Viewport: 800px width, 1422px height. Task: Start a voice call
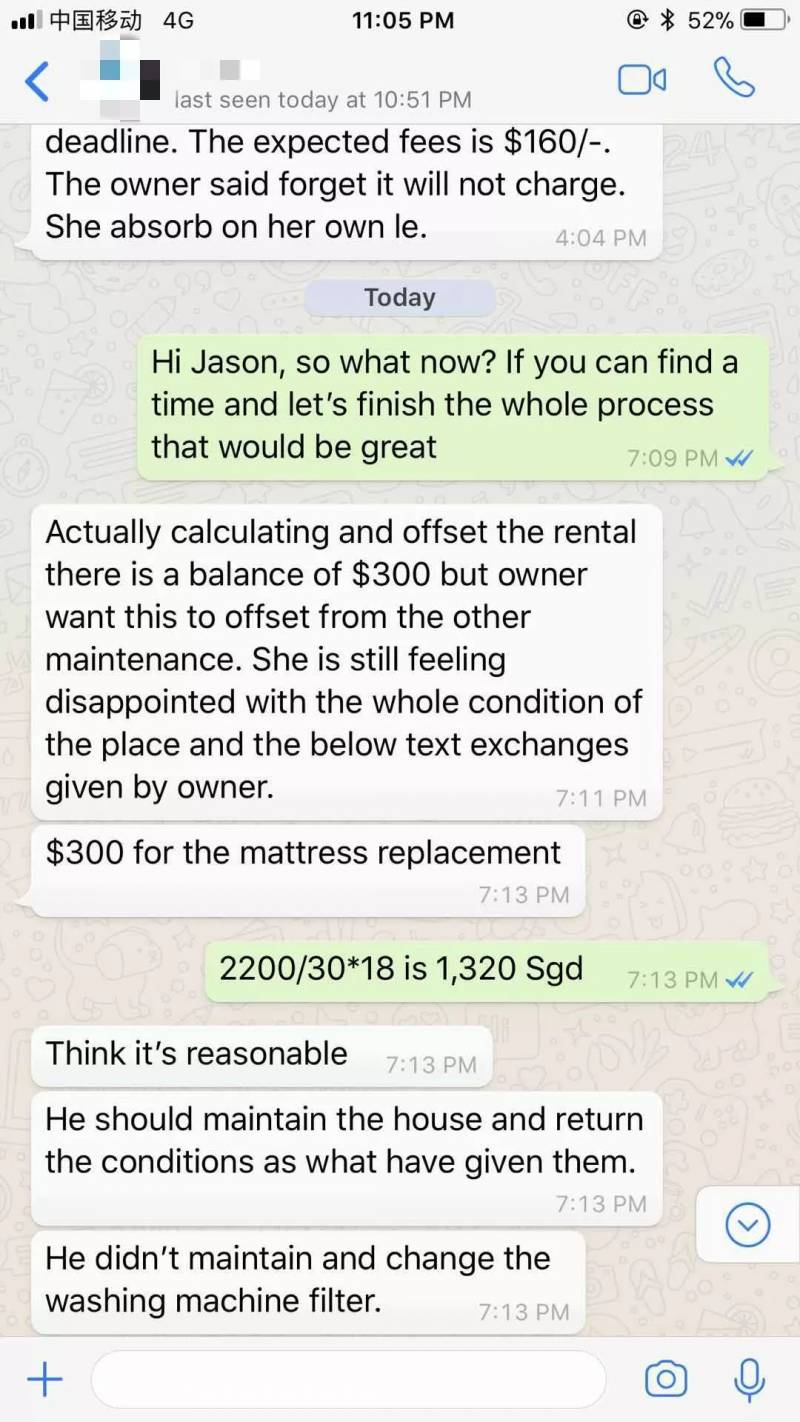(734, 79)
